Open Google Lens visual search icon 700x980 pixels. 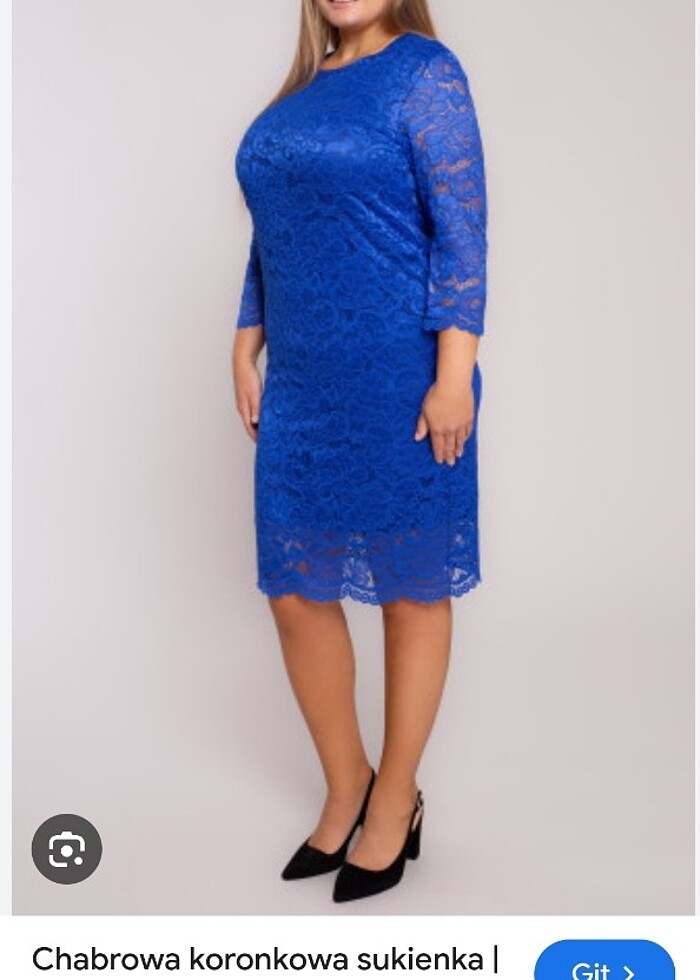pyautogui.click(x=67, y=849)
